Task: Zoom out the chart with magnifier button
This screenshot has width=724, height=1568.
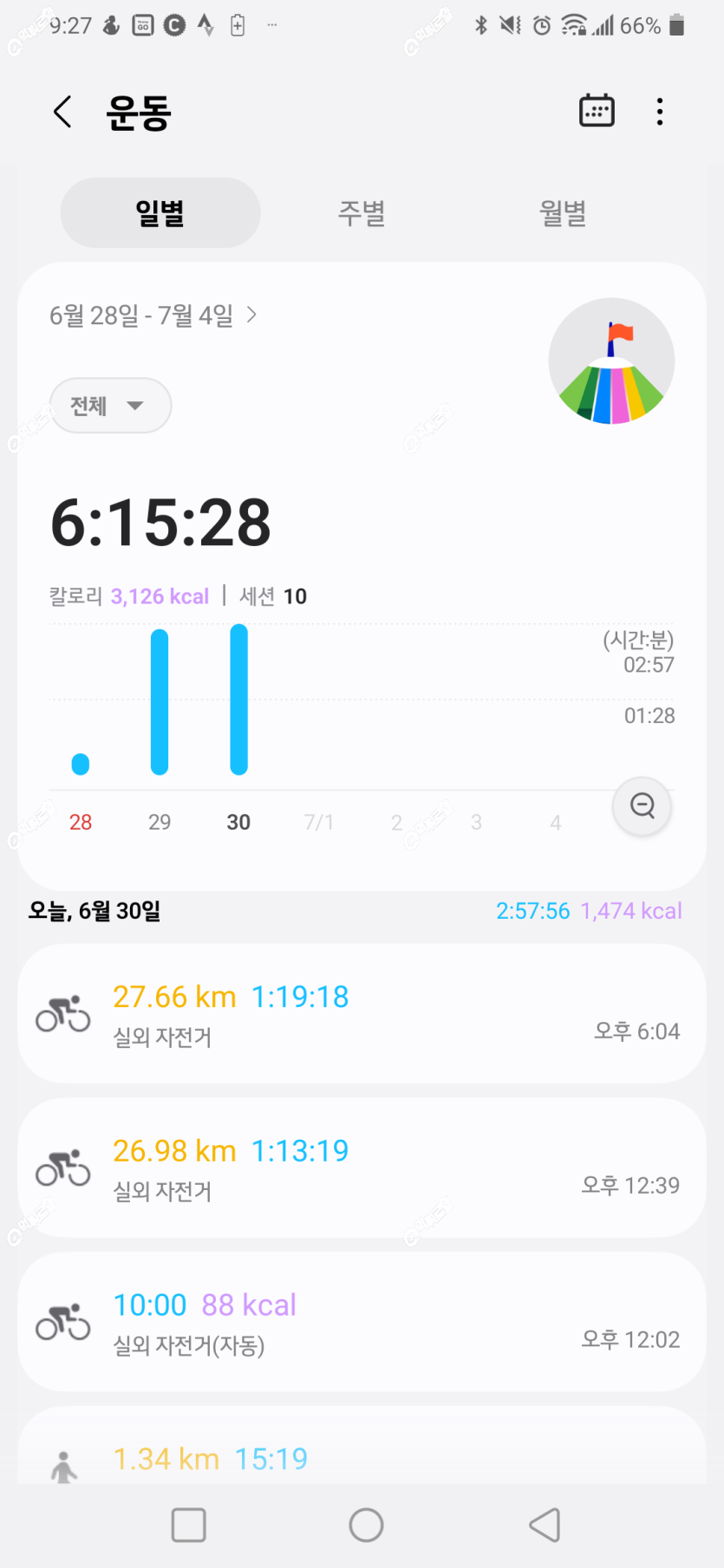Action: pos(642,806)
